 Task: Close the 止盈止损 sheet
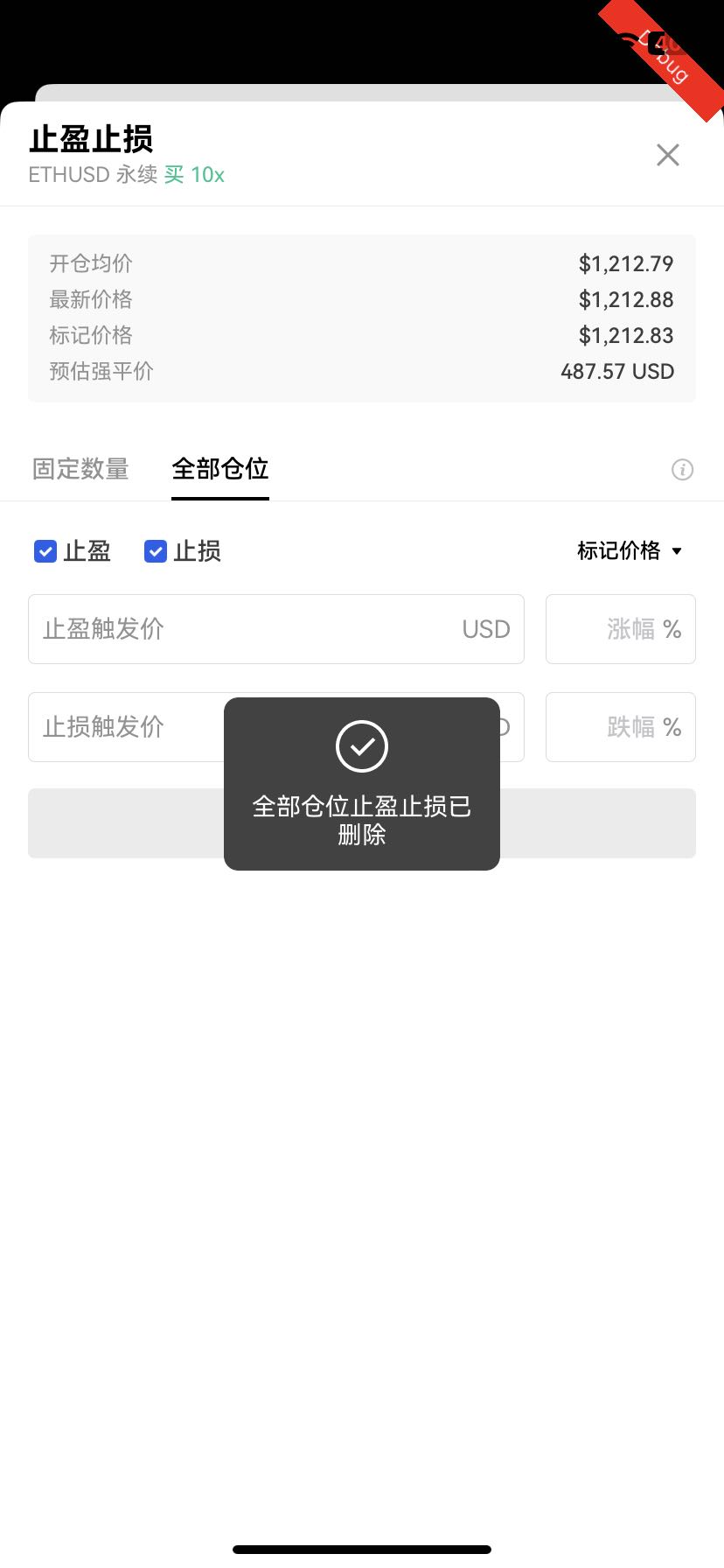point(668,156)
